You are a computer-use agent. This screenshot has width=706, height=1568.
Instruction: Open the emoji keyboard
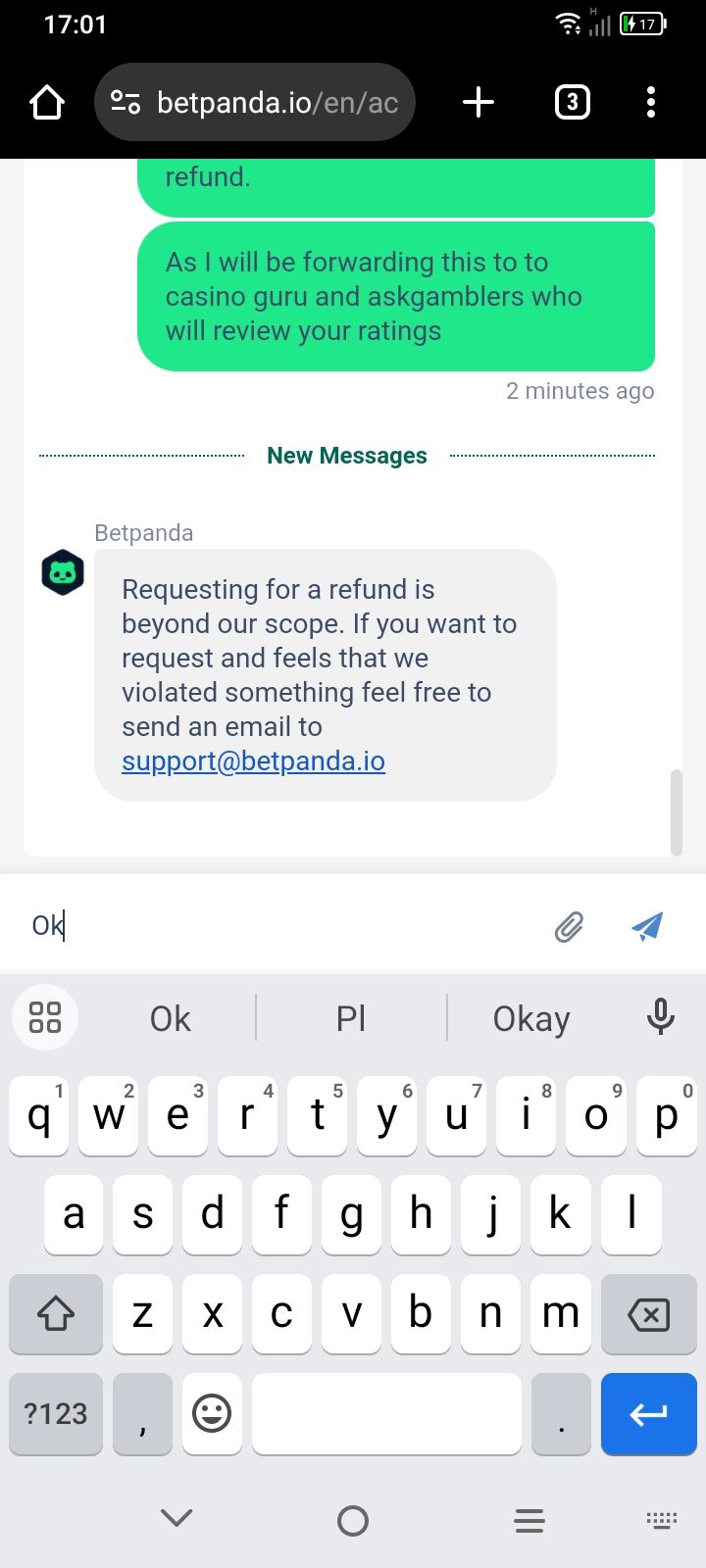212,1413
